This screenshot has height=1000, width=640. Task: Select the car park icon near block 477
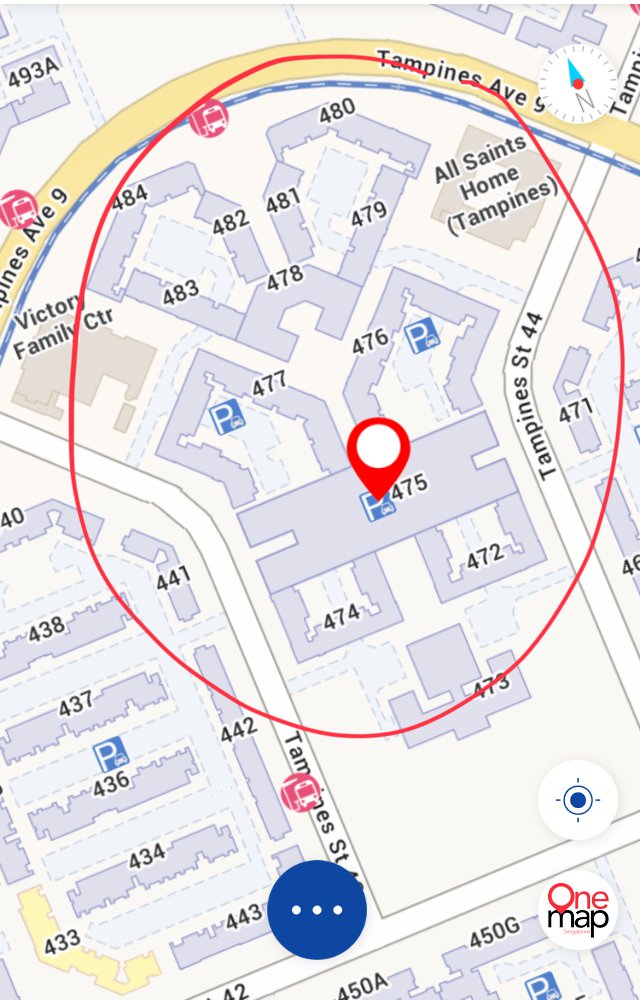226,417
